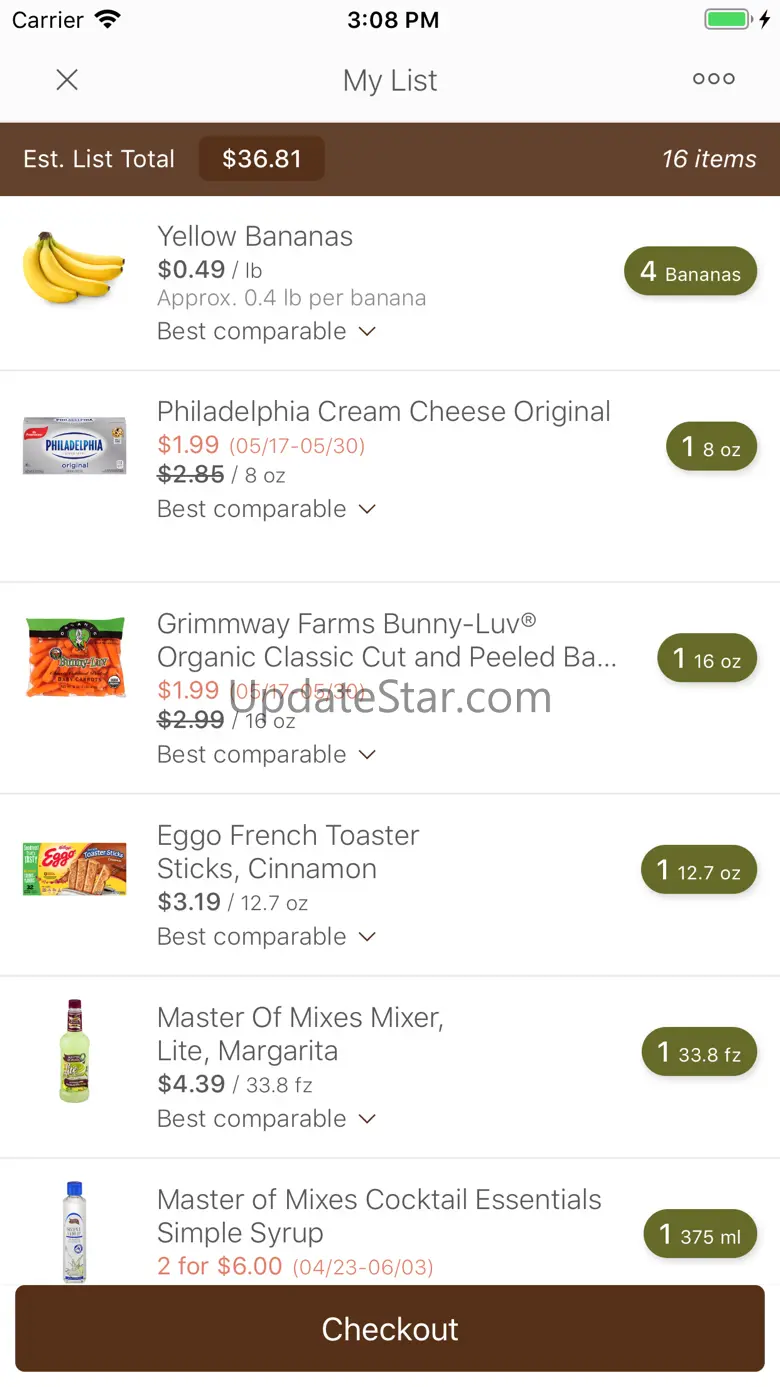Adjust Philadelphia Cream Cheese quantity

[x=711, y=447]
